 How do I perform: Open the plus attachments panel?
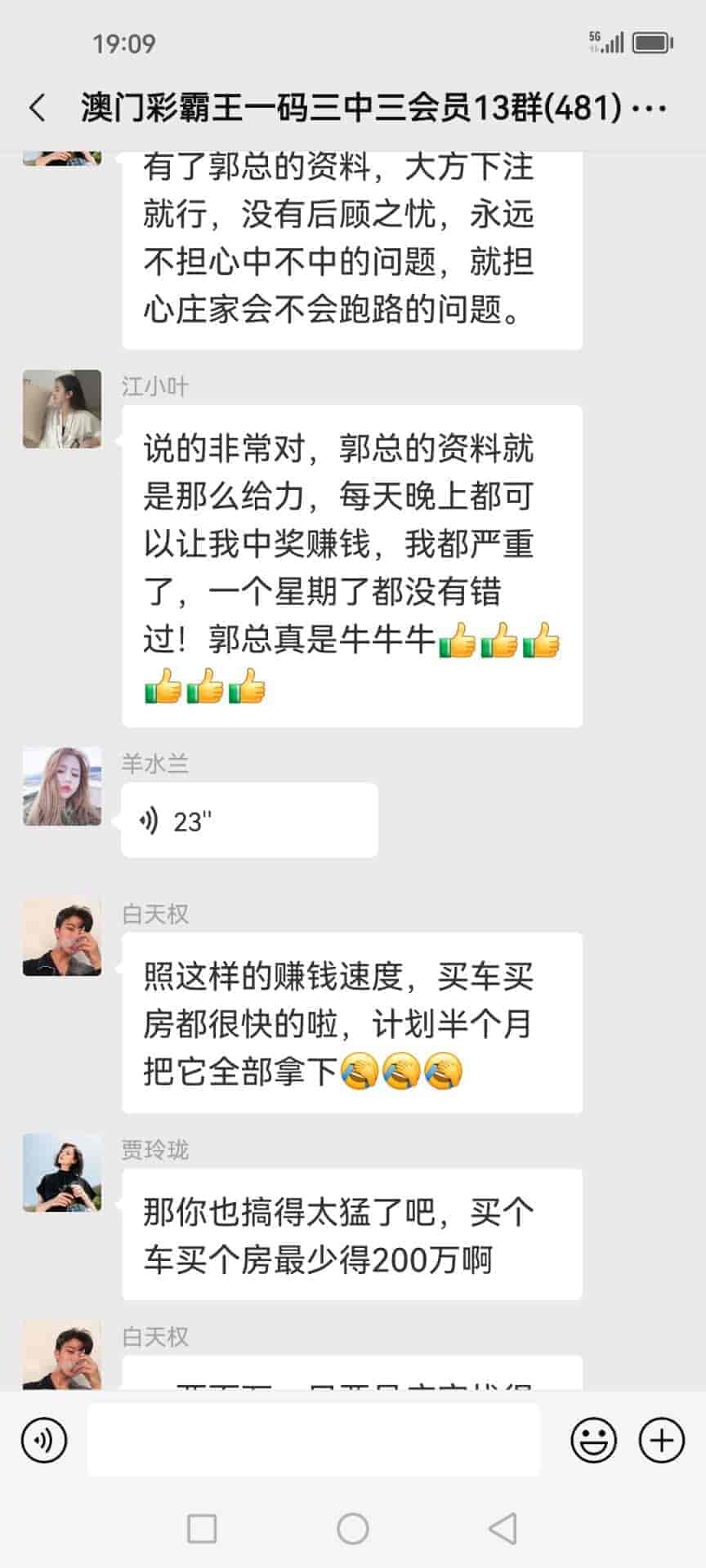pos(661,1440)
